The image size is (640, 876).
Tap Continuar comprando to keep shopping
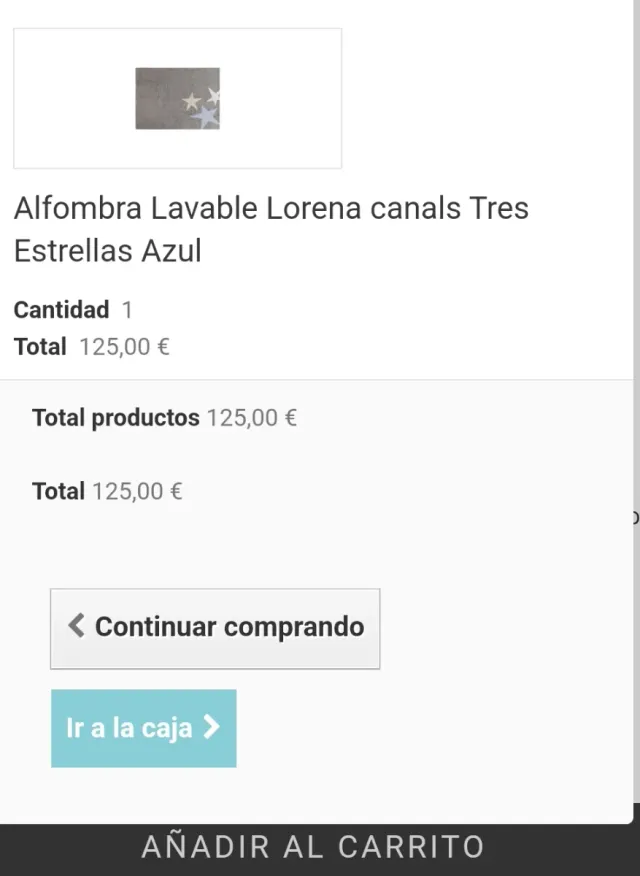pyautogui.click(x=215, y=628)
